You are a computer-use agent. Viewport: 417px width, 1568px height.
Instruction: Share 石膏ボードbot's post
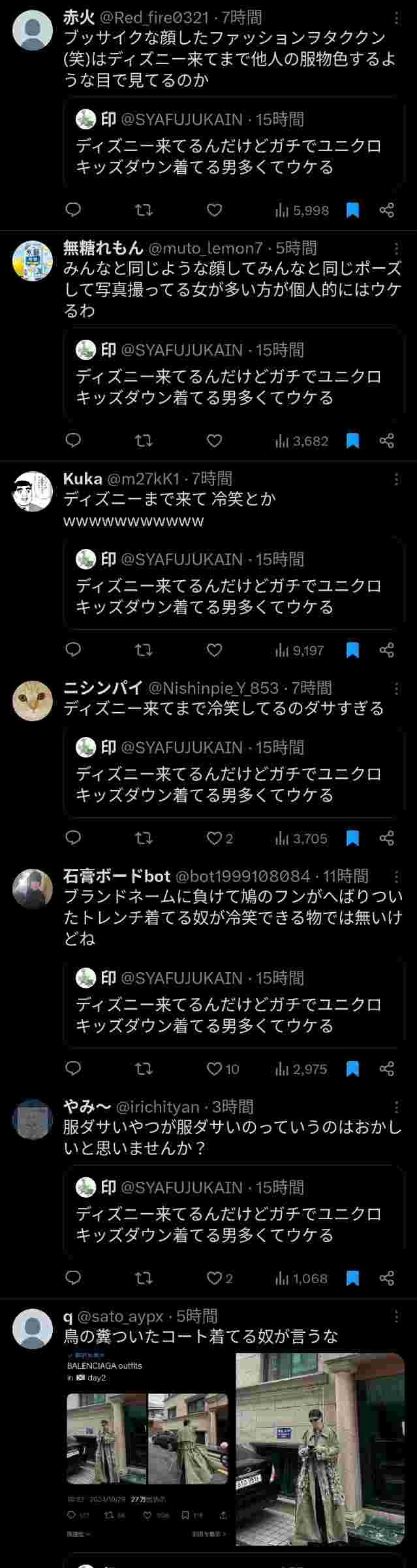(386, 1069)
